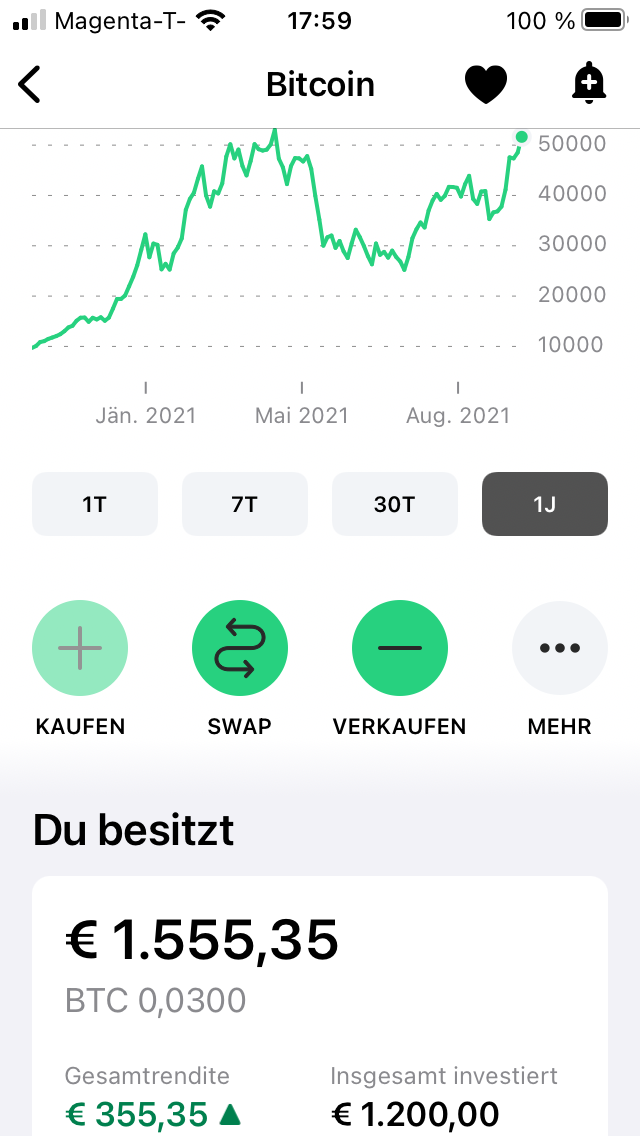Tap the Verkaufen minus button
Screen dimensions: 640x1136
point(400,648)
